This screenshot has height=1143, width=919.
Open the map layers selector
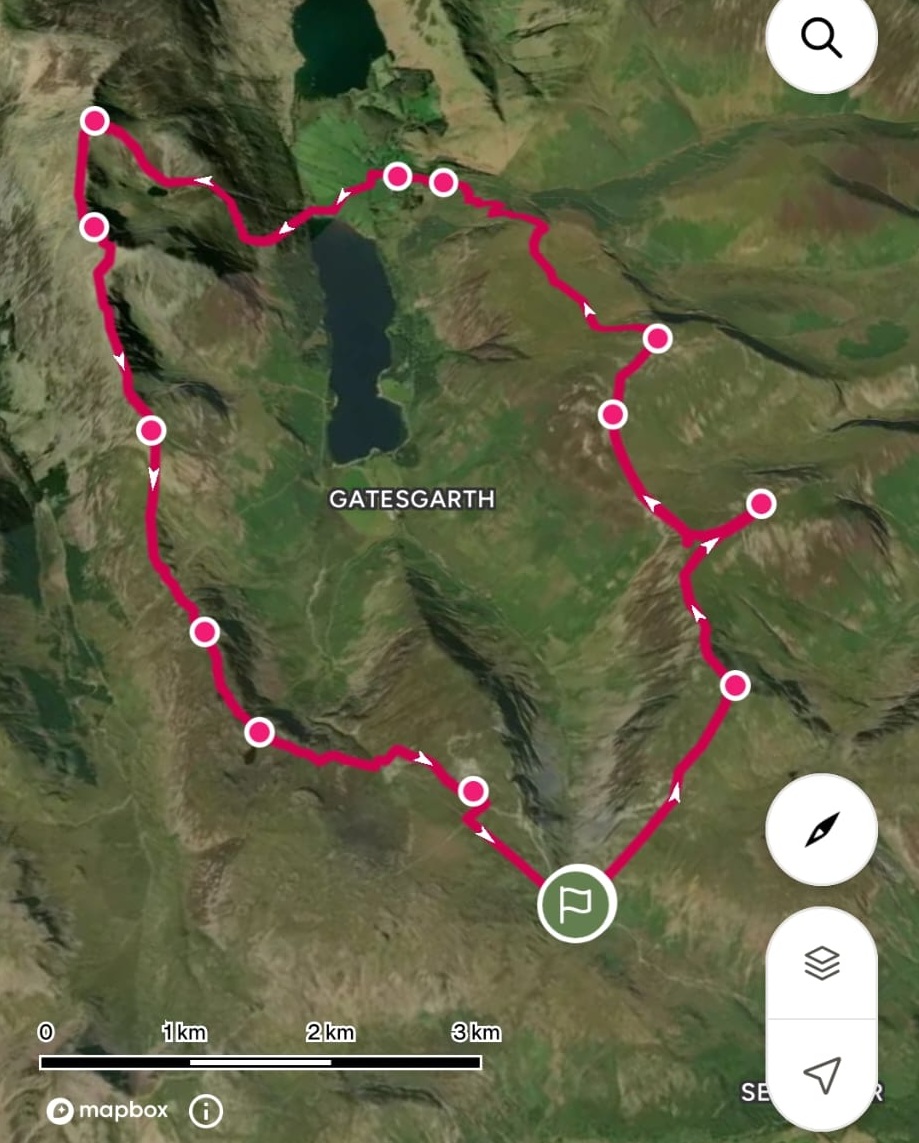pyautogui.click(x=821, y=963)
